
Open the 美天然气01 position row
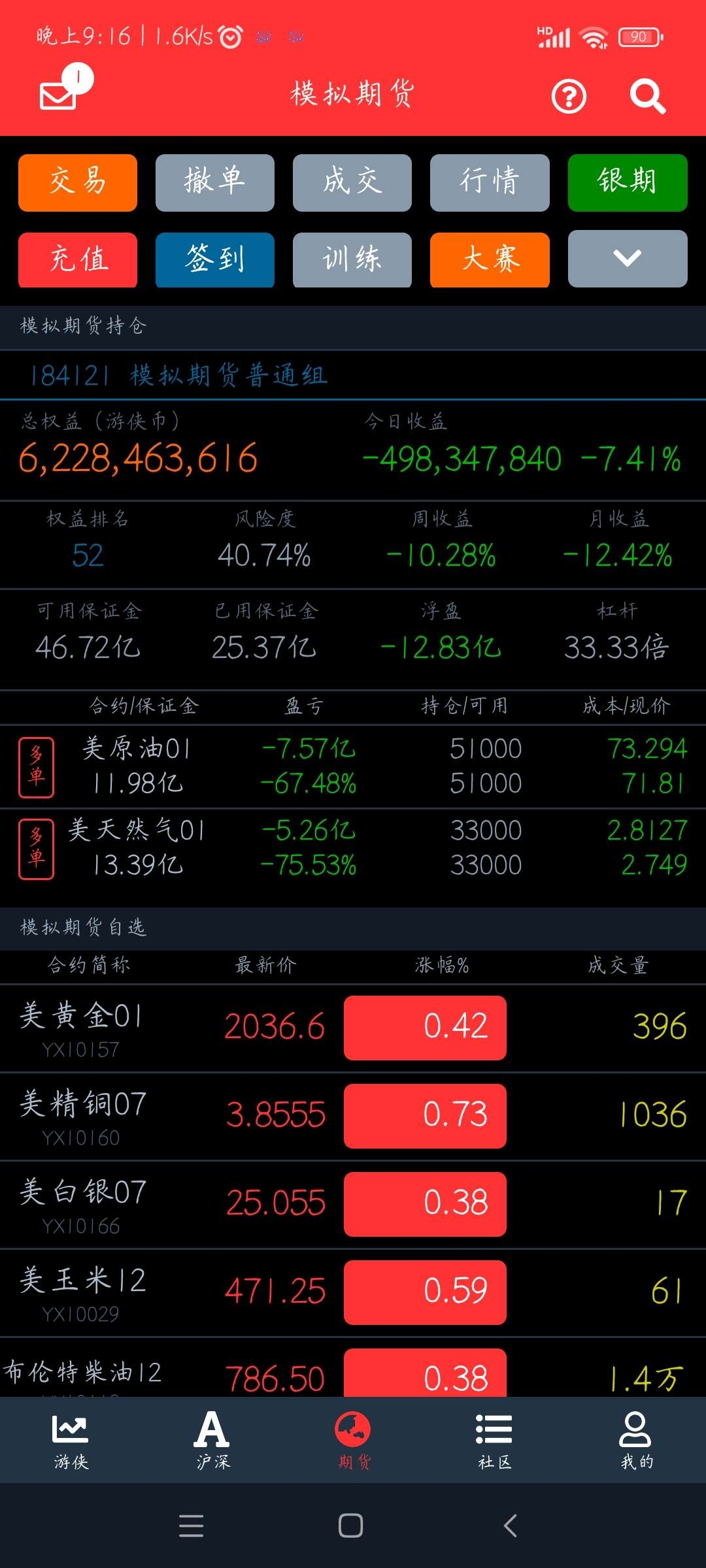[x=353, y=848]
